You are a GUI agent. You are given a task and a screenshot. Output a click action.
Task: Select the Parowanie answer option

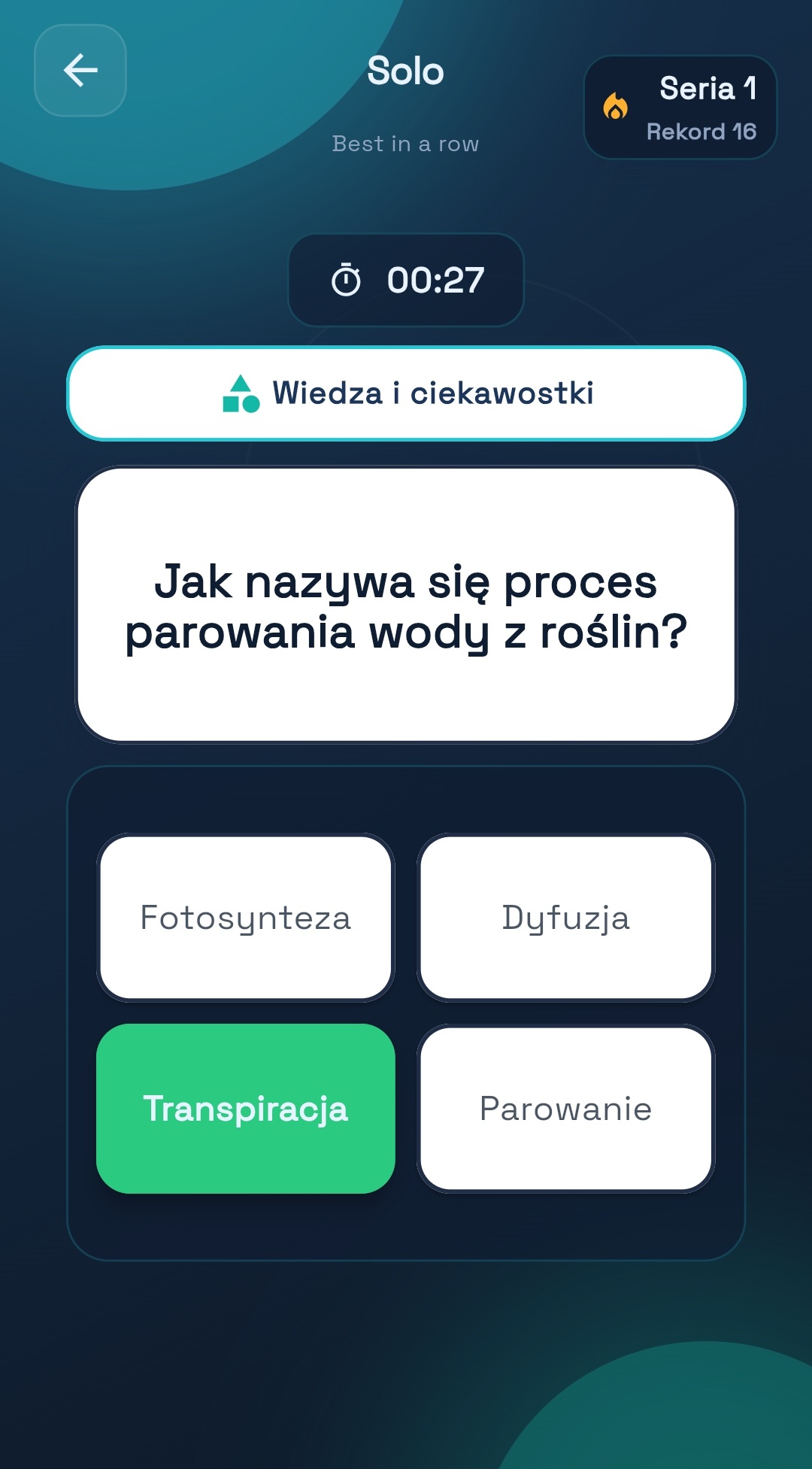(566, 1107)
